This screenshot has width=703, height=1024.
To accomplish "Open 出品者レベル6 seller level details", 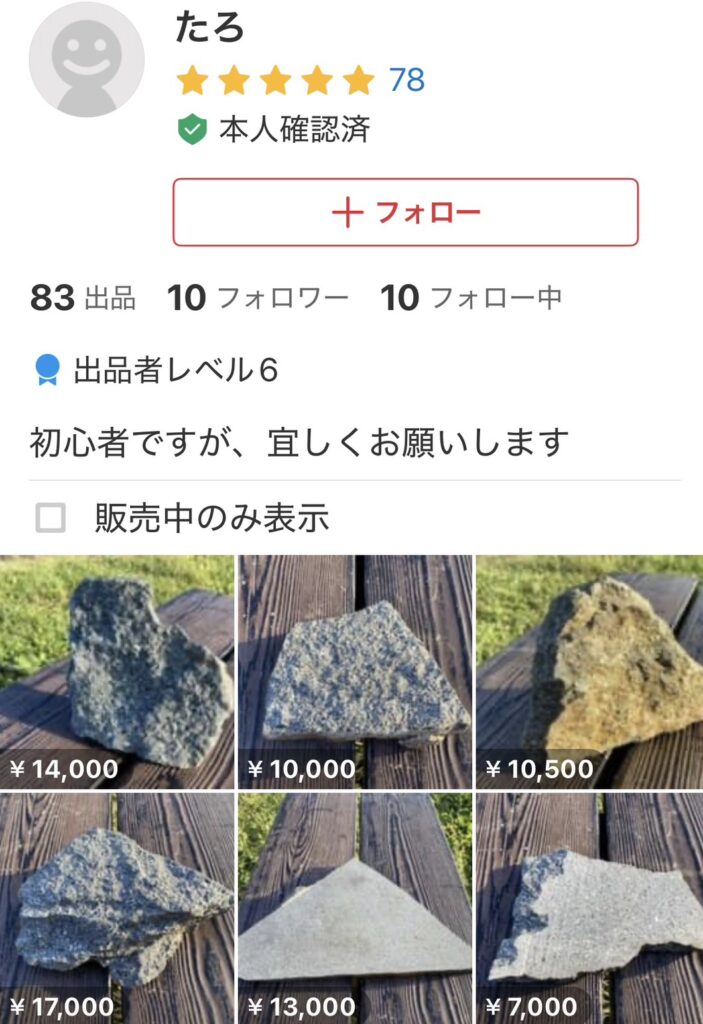I will 156,370.
